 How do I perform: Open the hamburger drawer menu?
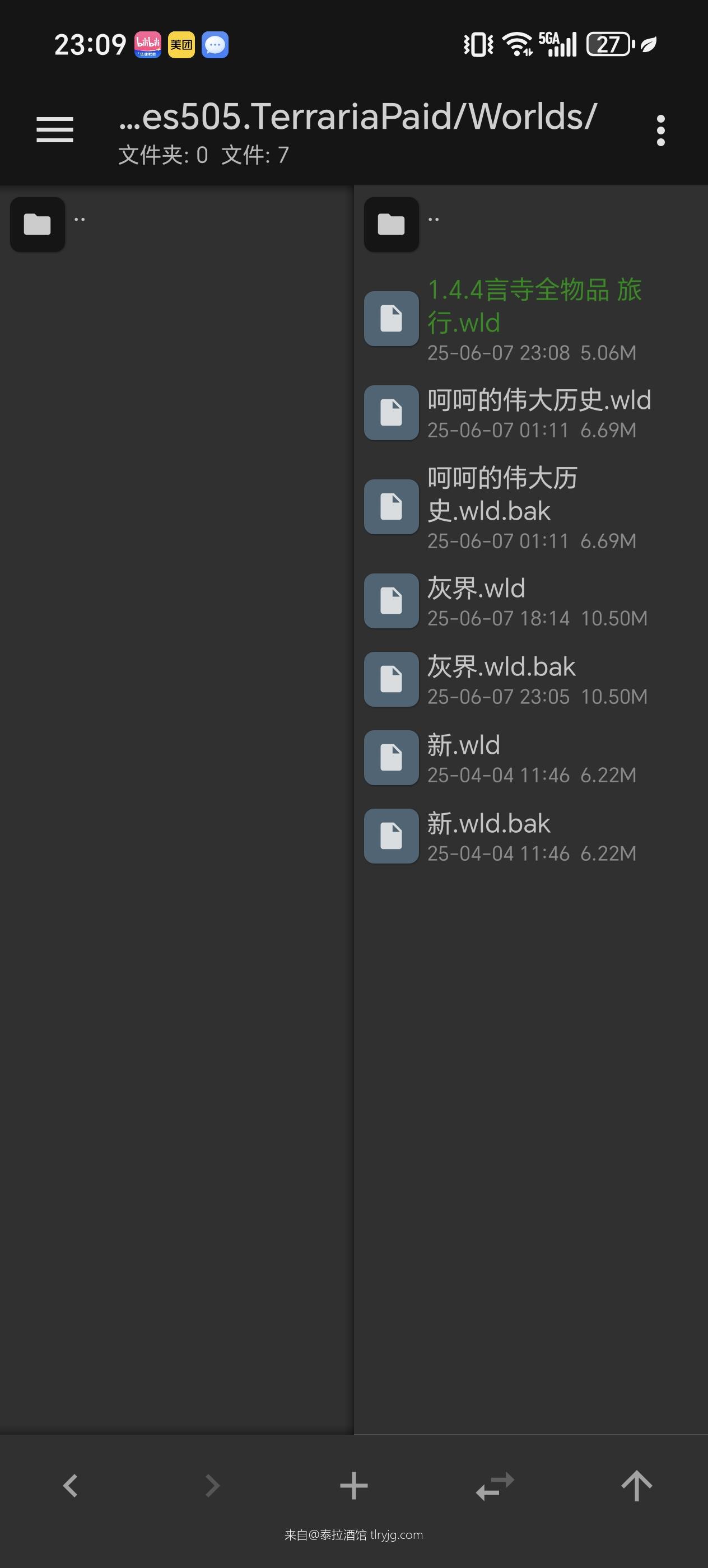[x=55, y=130]
